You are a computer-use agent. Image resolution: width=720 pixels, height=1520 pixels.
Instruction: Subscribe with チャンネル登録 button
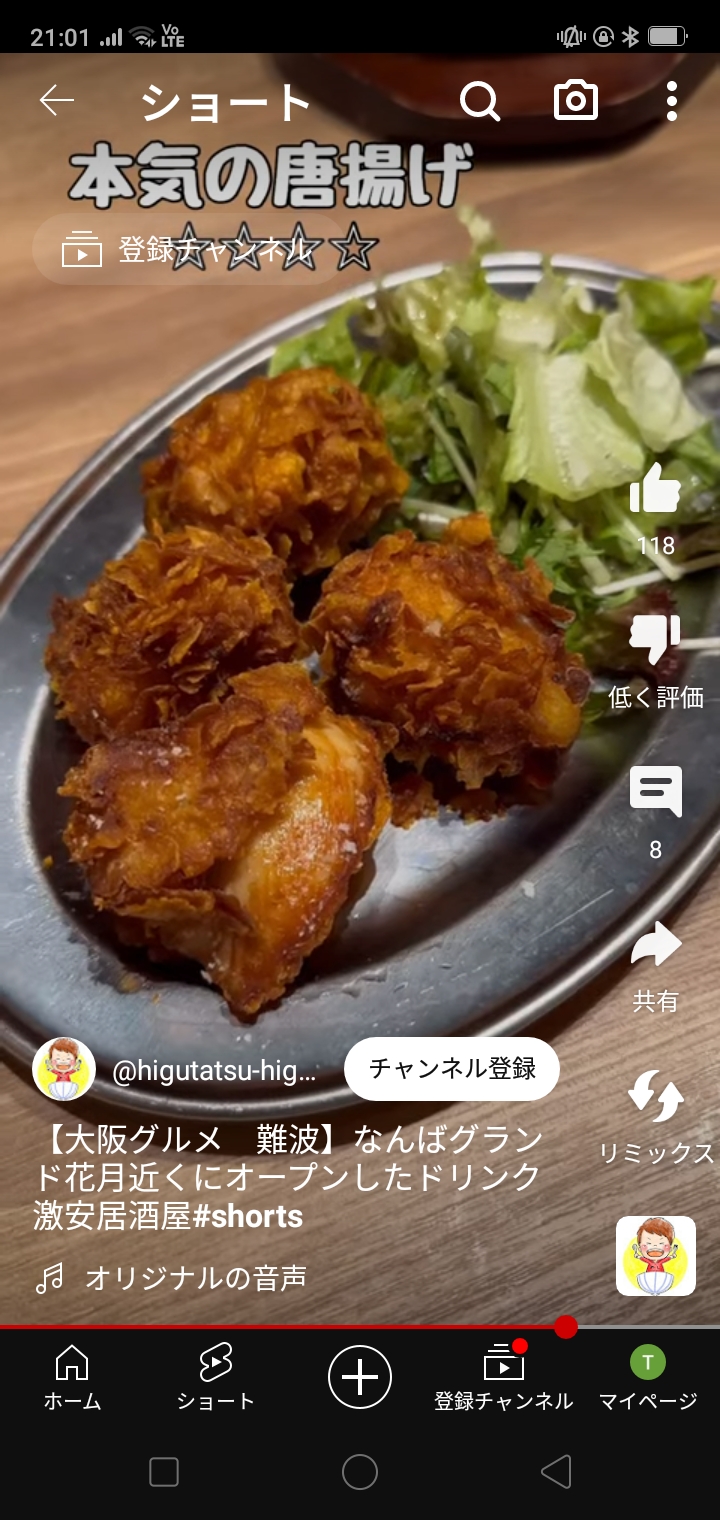pos(451,1069)
